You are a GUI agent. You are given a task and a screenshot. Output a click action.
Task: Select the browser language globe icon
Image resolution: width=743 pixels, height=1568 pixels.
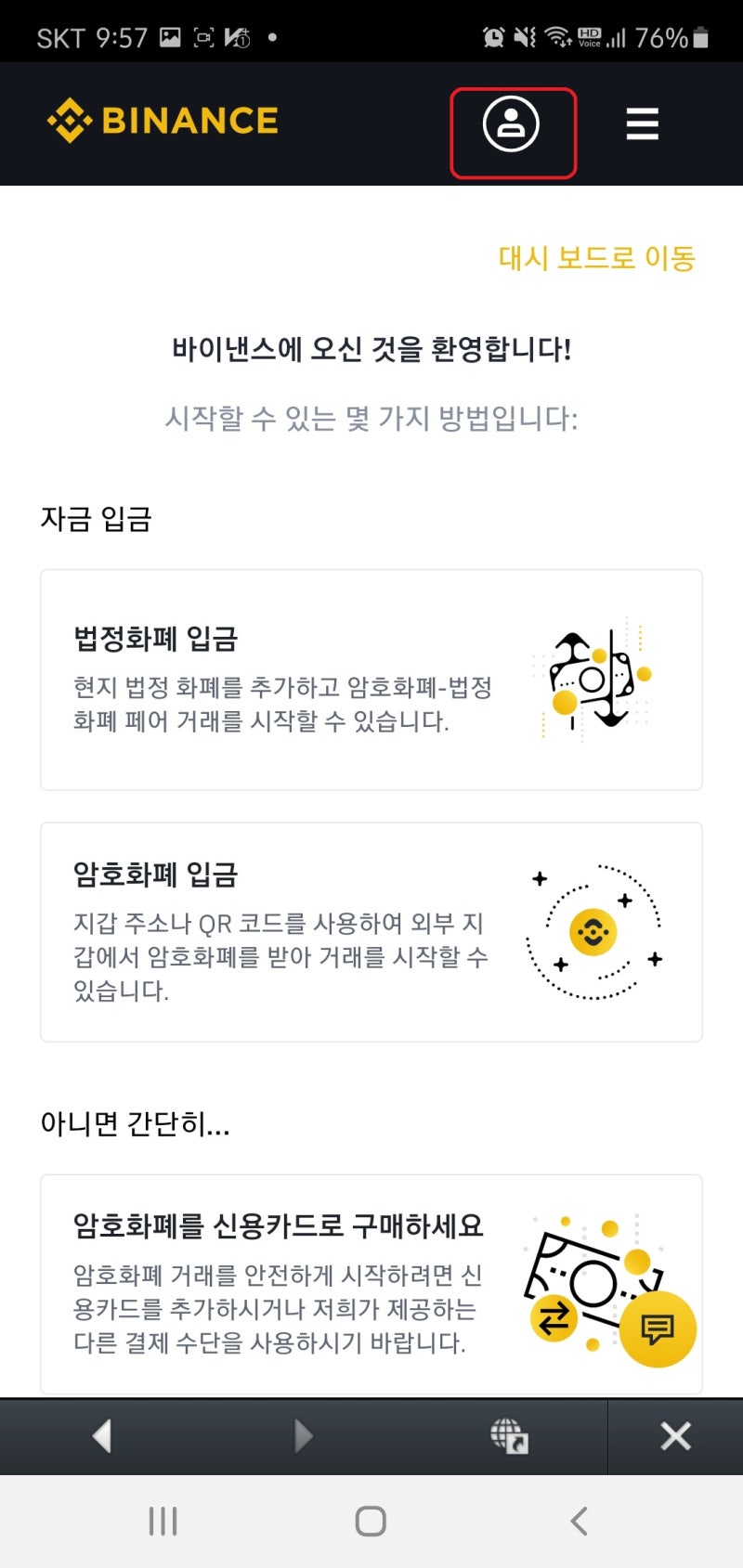pyautogui.click(x=508, y=1436)
